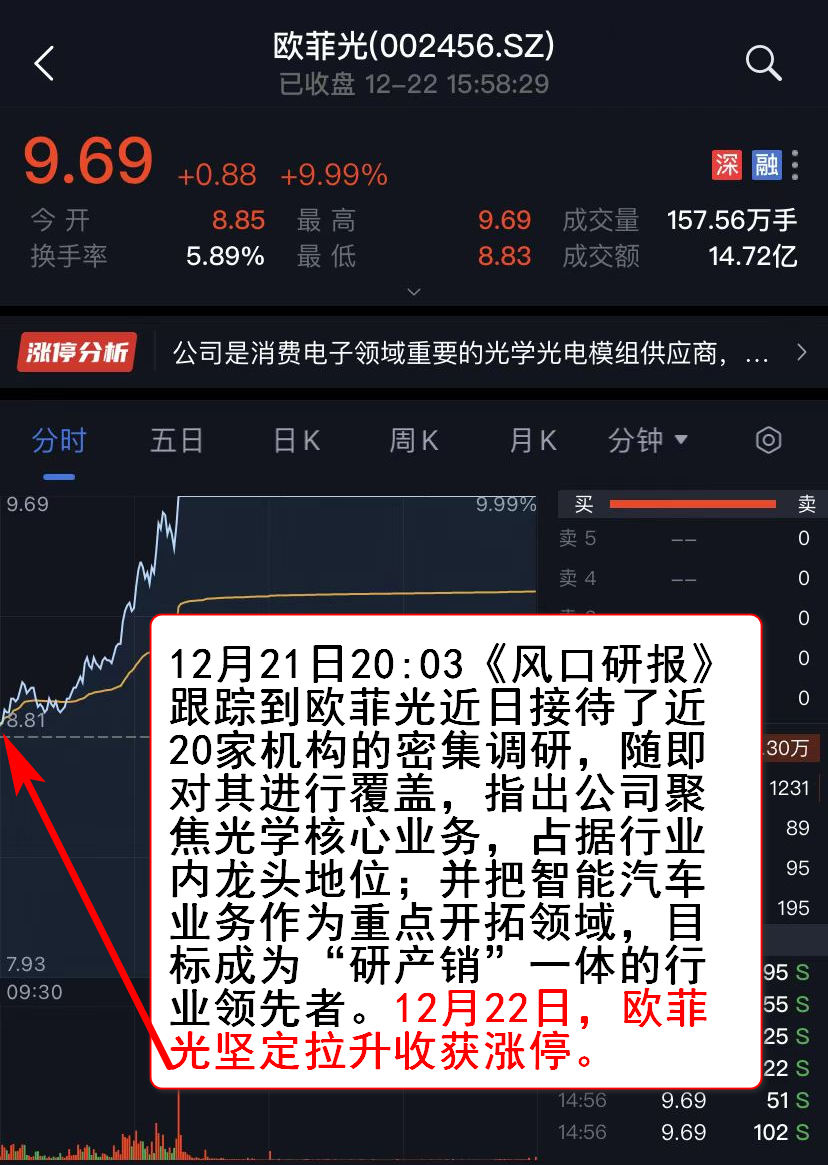Open the 涨停分析 company summary row
The image size is (828, 1165).
tap(414, 352)
